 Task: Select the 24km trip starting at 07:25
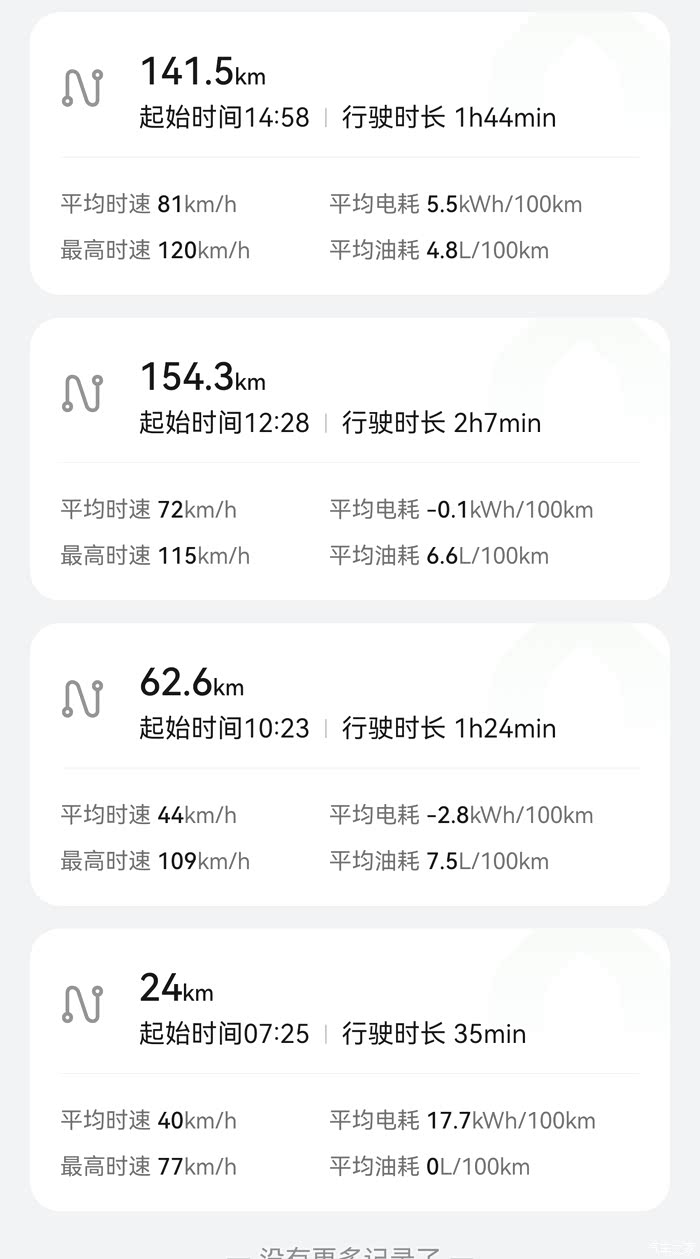pos(350,1070)
